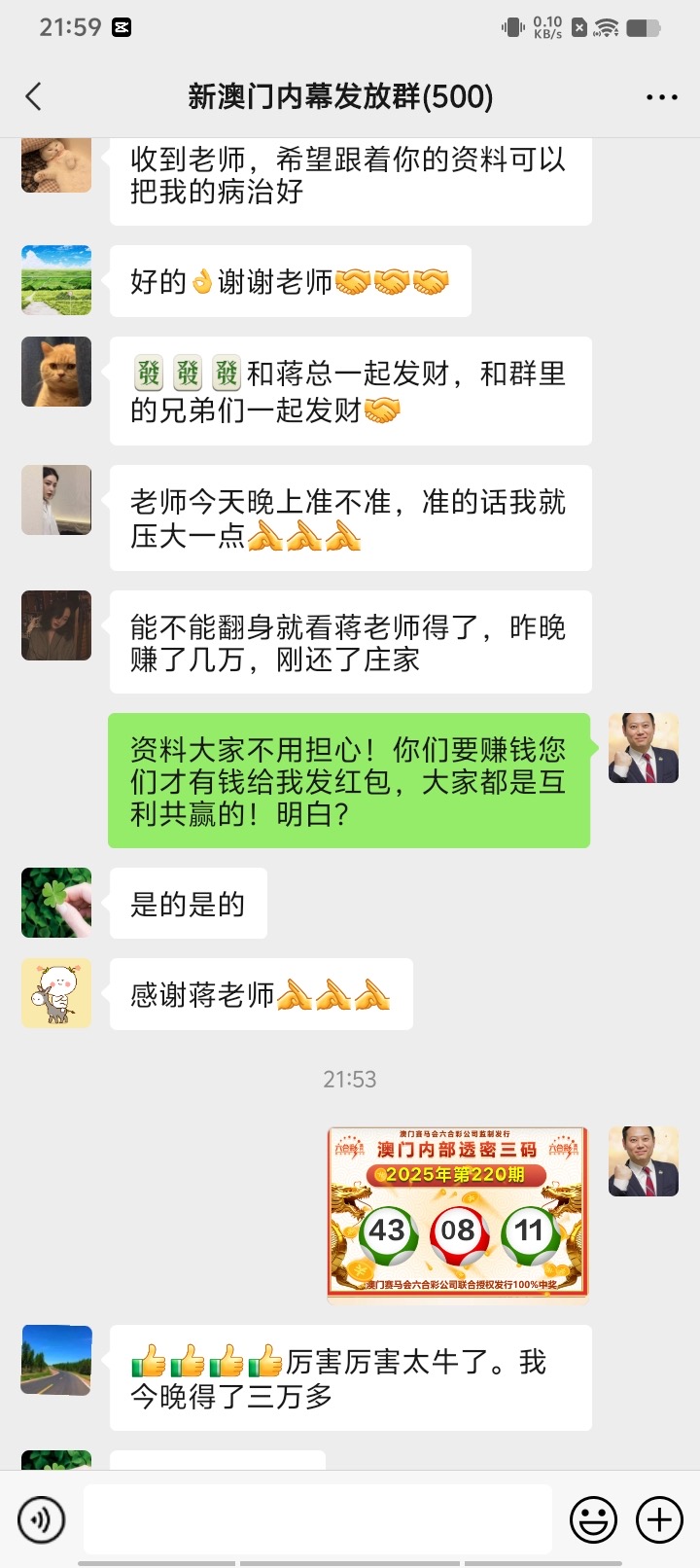
Task: Open the emoji sticker panel
Action: [593, 1518]
